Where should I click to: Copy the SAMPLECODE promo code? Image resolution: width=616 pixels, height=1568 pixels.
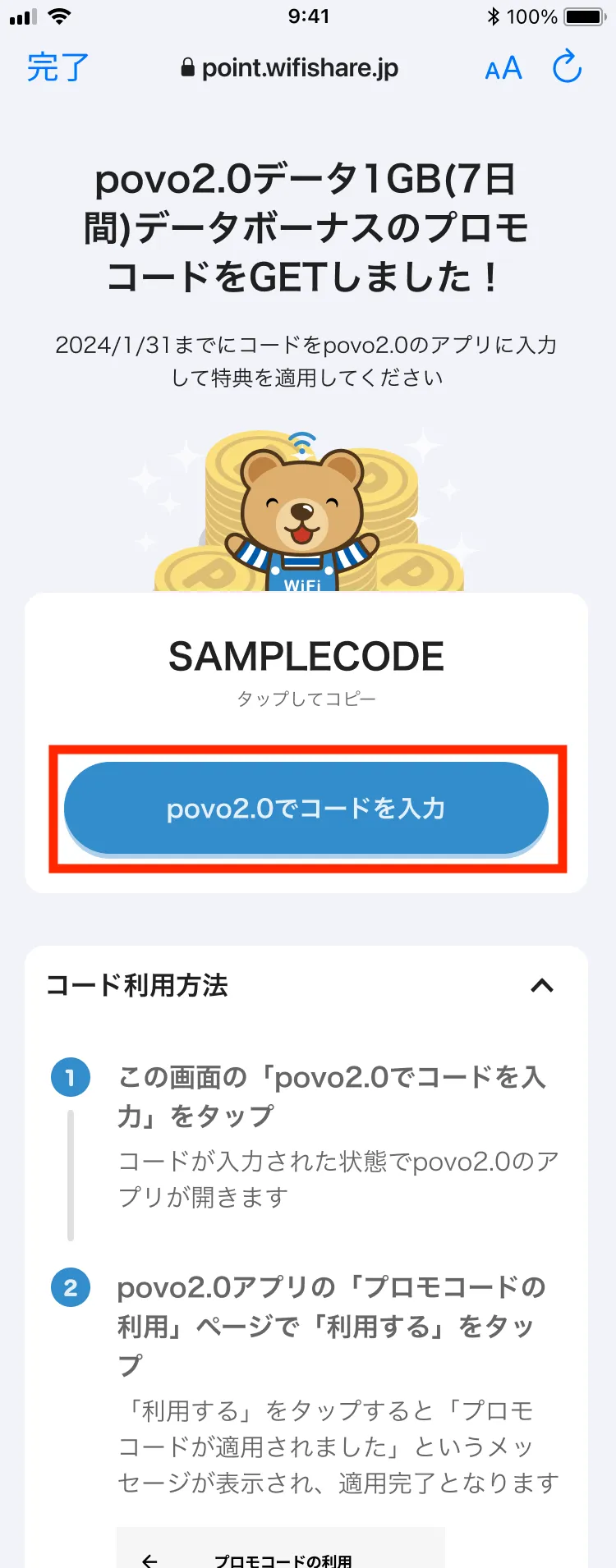[306, 657]
